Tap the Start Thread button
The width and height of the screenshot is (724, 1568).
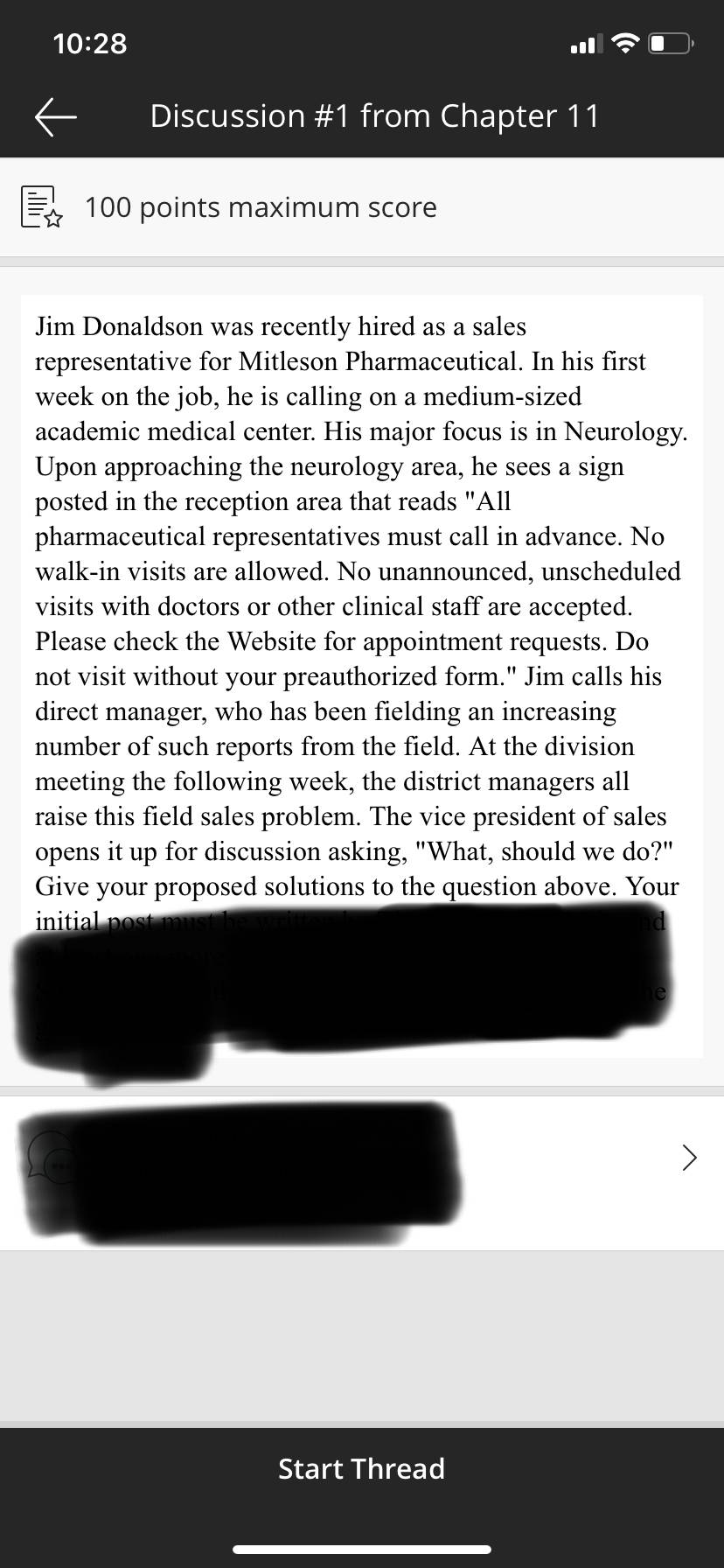[361, 1467]
